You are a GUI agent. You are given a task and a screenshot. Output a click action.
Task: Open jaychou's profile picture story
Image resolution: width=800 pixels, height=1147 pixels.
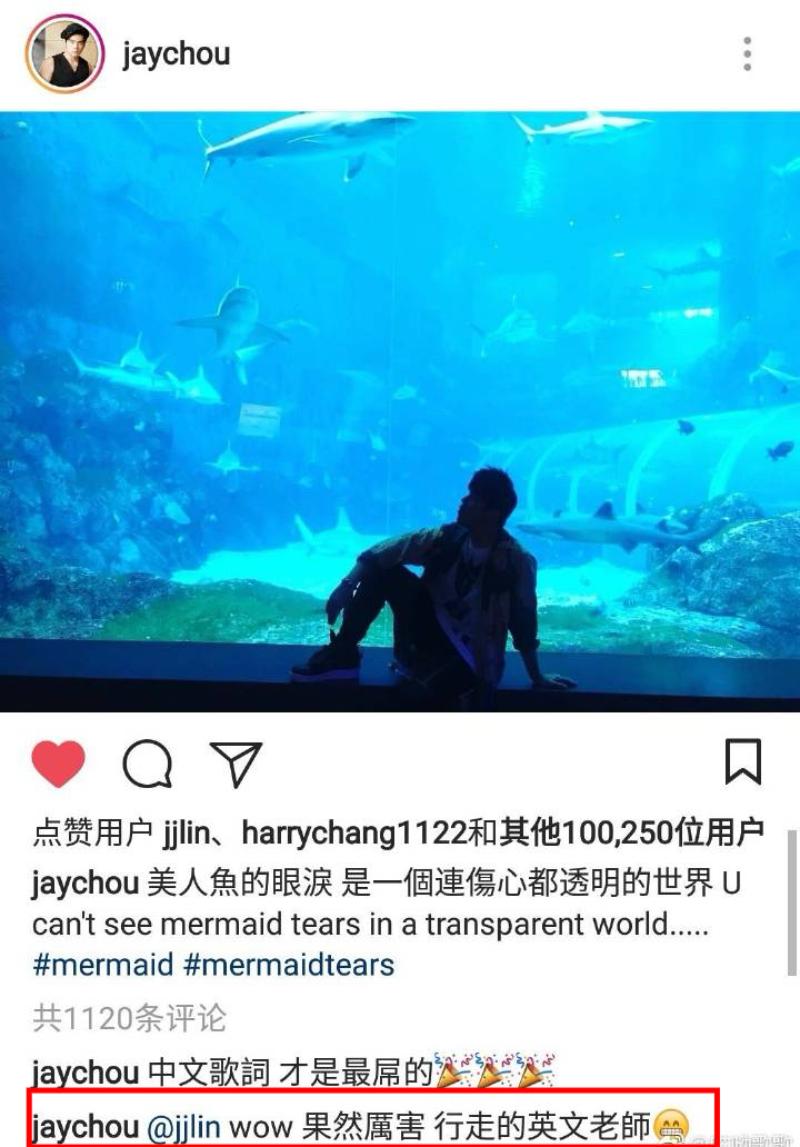point(64,54)
